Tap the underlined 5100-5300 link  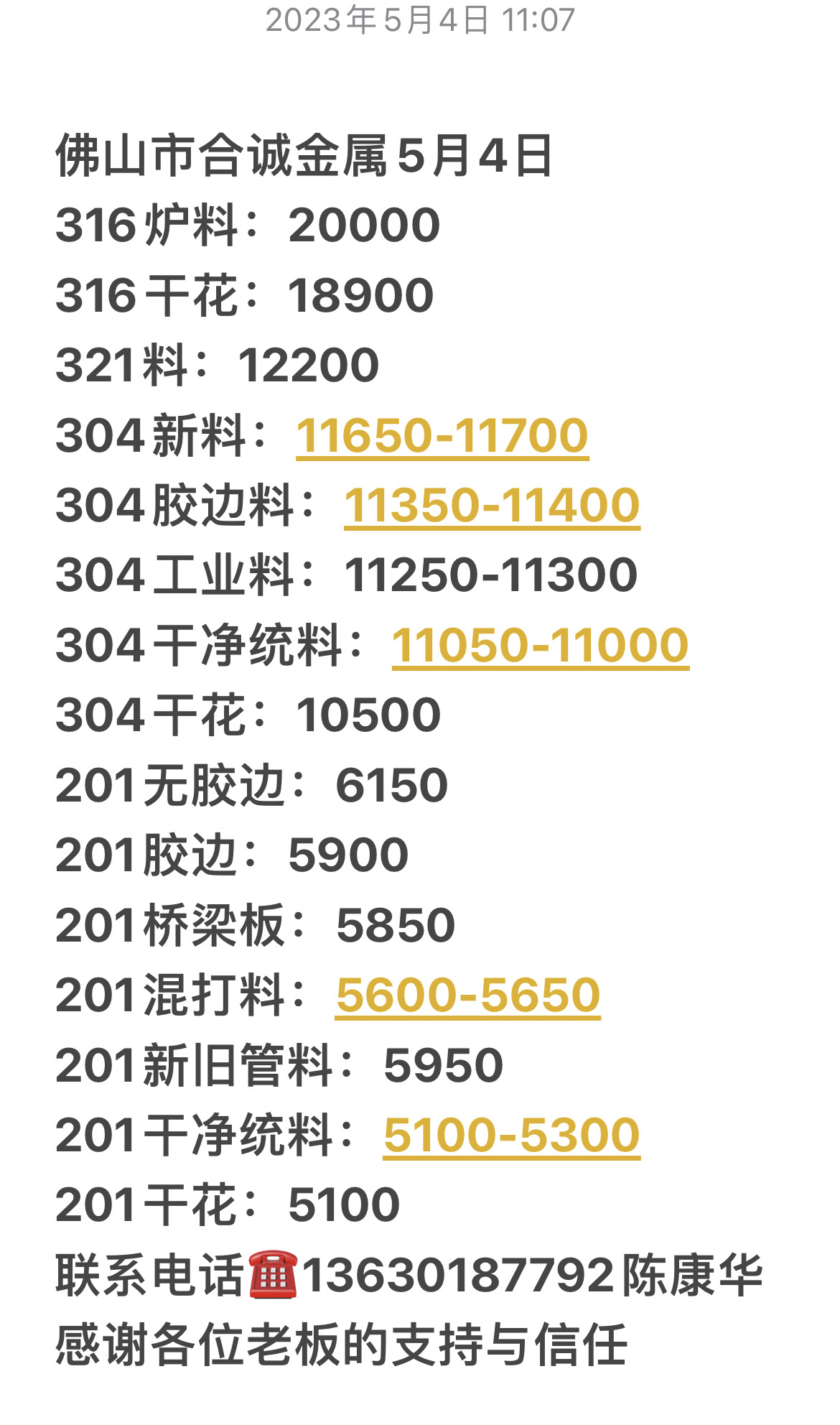511,1136
